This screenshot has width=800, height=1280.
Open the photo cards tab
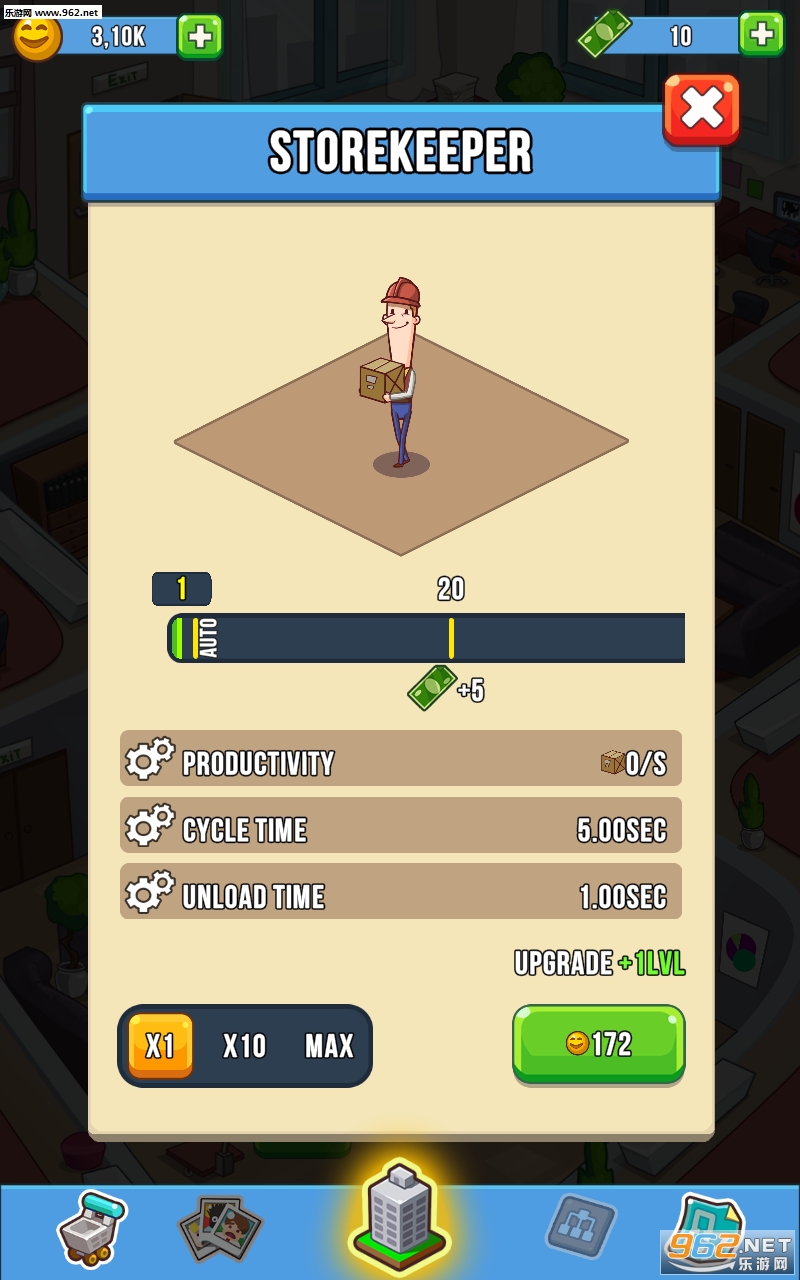click(220, 1228)
